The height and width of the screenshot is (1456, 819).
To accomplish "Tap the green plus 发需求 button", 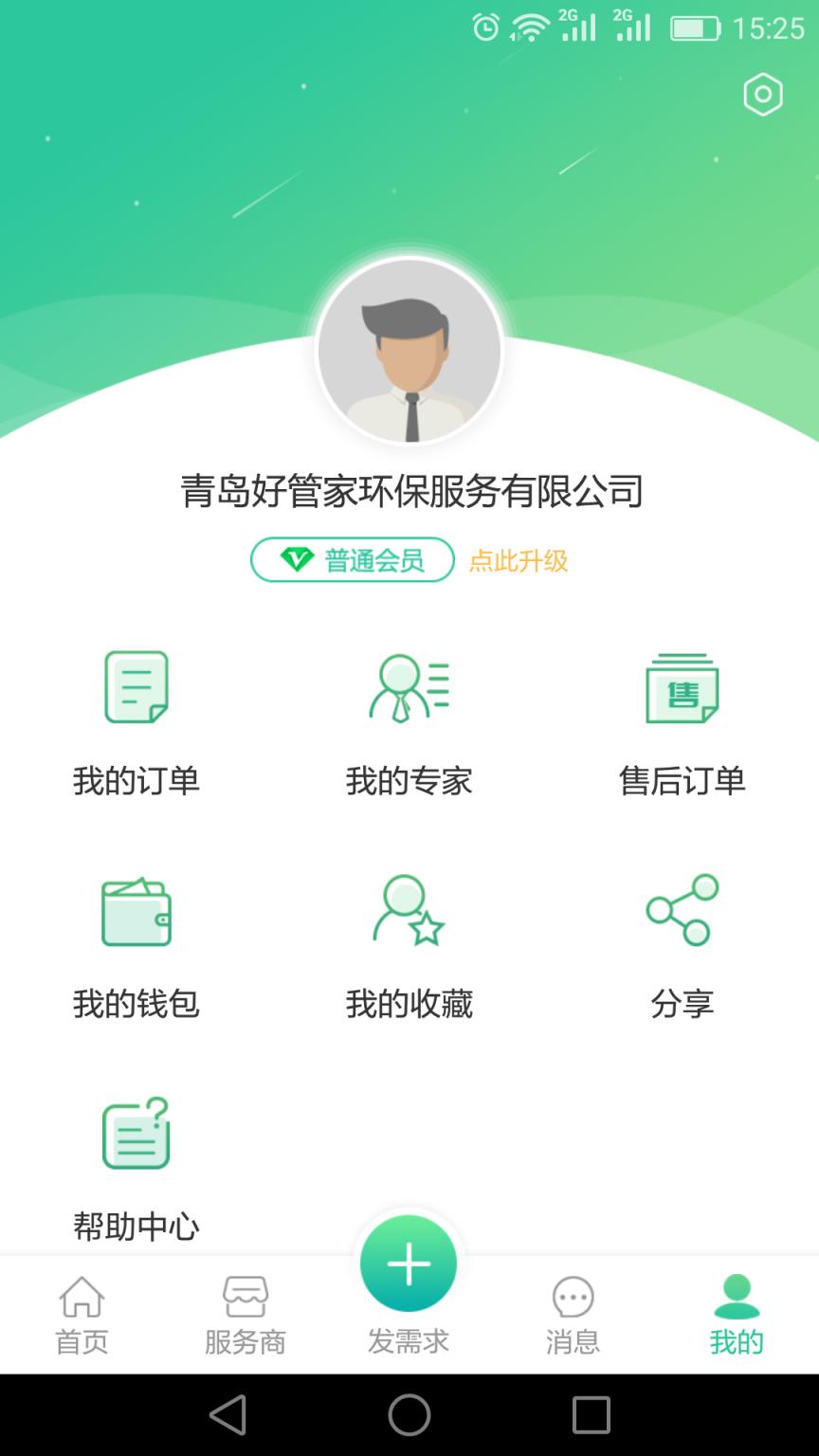I will click(x=409, y=1262).
